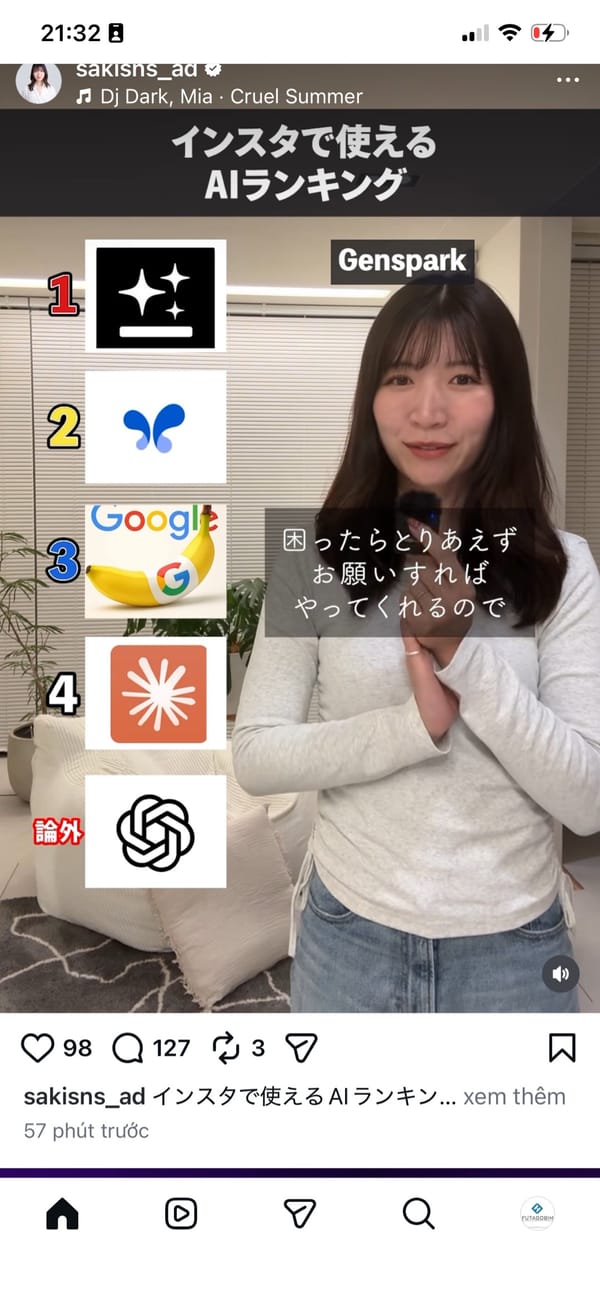Open the Search tab
The width and height of the screenshot is (600, 1299).
(418, 1213)
